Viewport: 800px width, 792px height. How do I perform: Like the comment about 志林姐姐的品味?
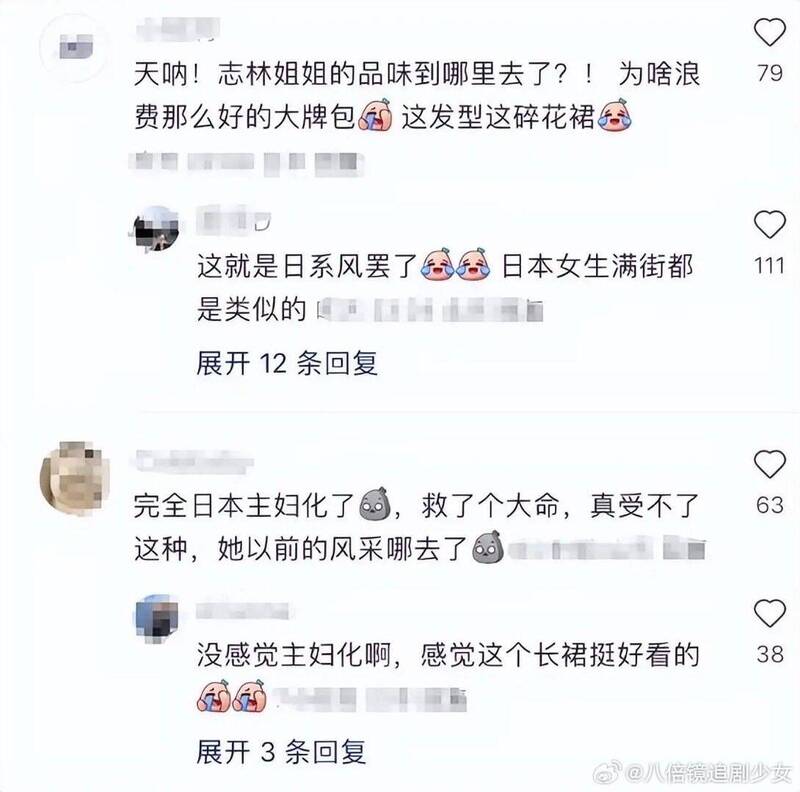coord(769,37)
